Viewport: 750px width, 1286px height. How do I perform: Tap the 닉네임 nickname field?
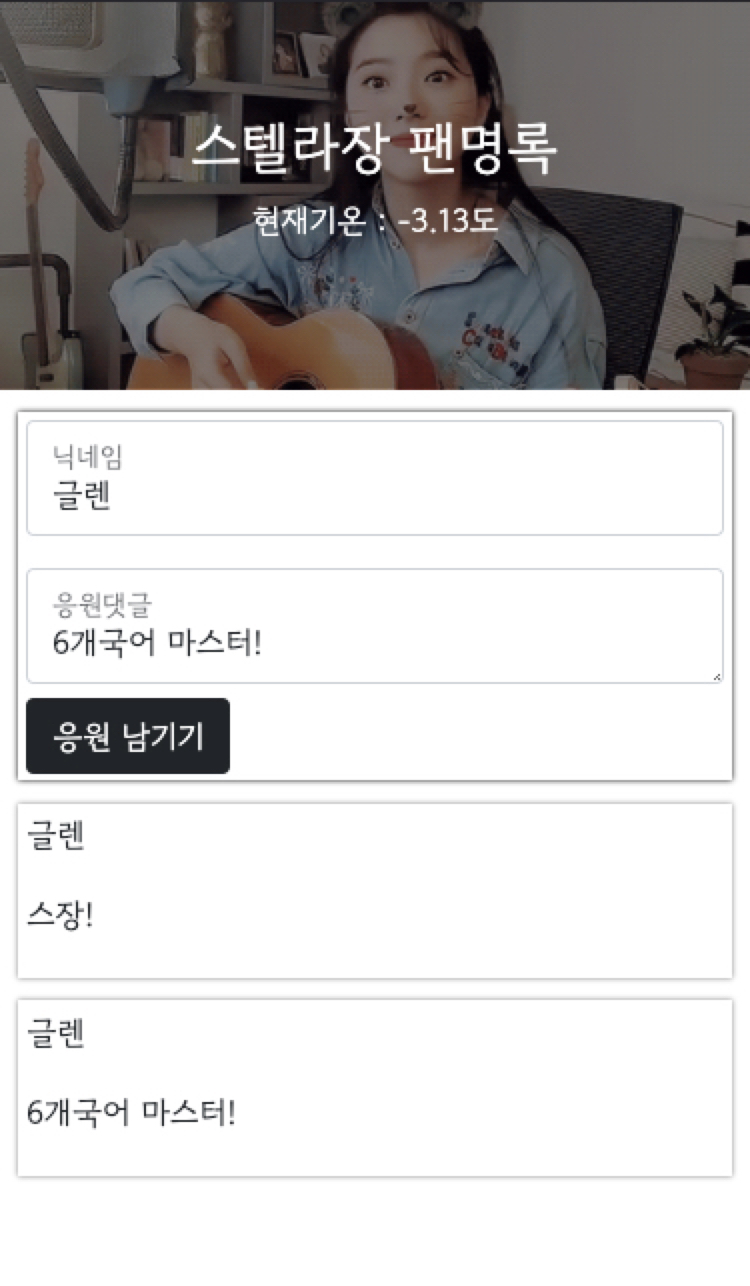[374, 479]
